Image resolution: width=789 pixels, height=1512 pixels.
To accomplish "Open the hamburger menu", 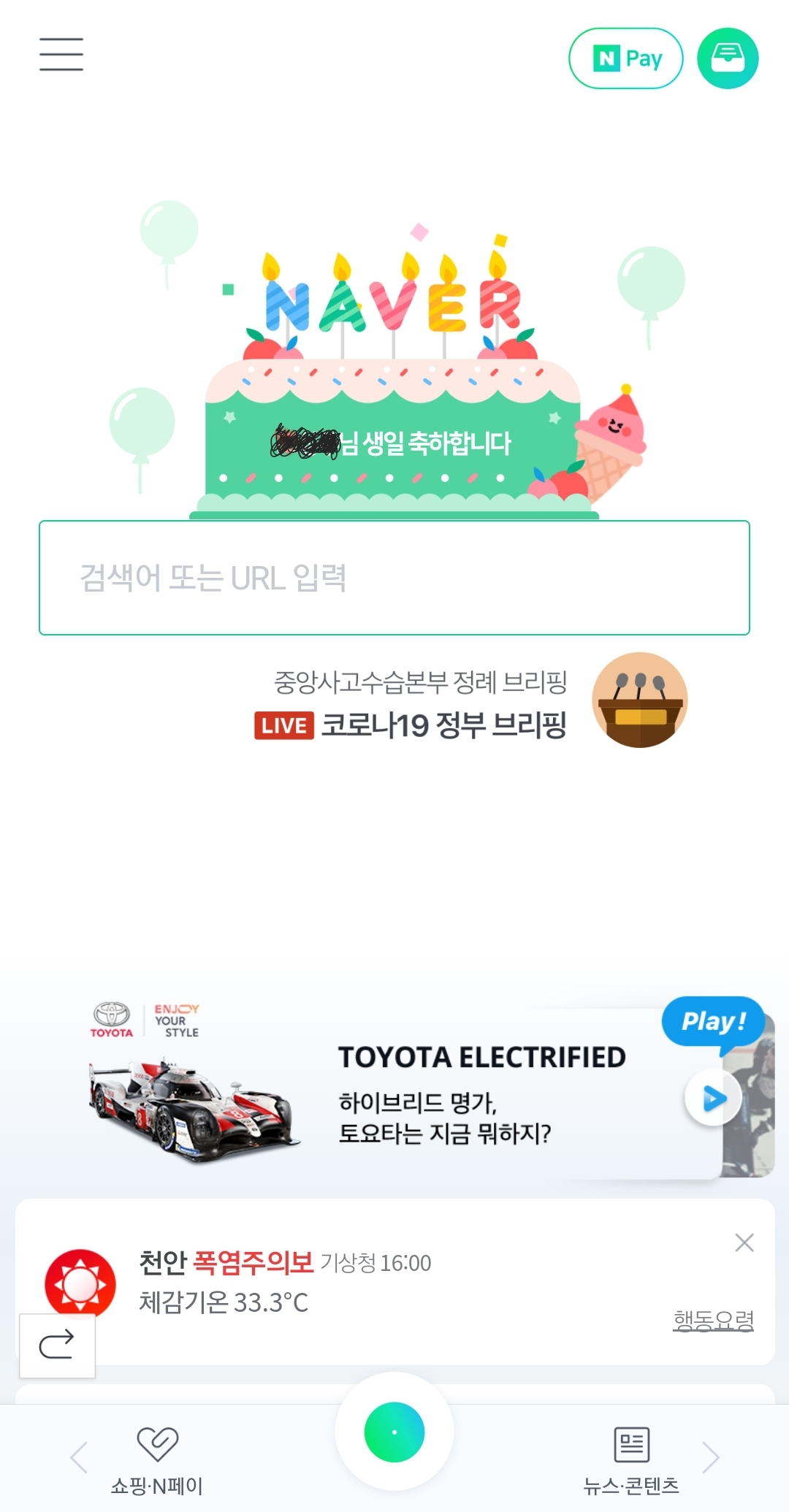I will coord(61,55).
